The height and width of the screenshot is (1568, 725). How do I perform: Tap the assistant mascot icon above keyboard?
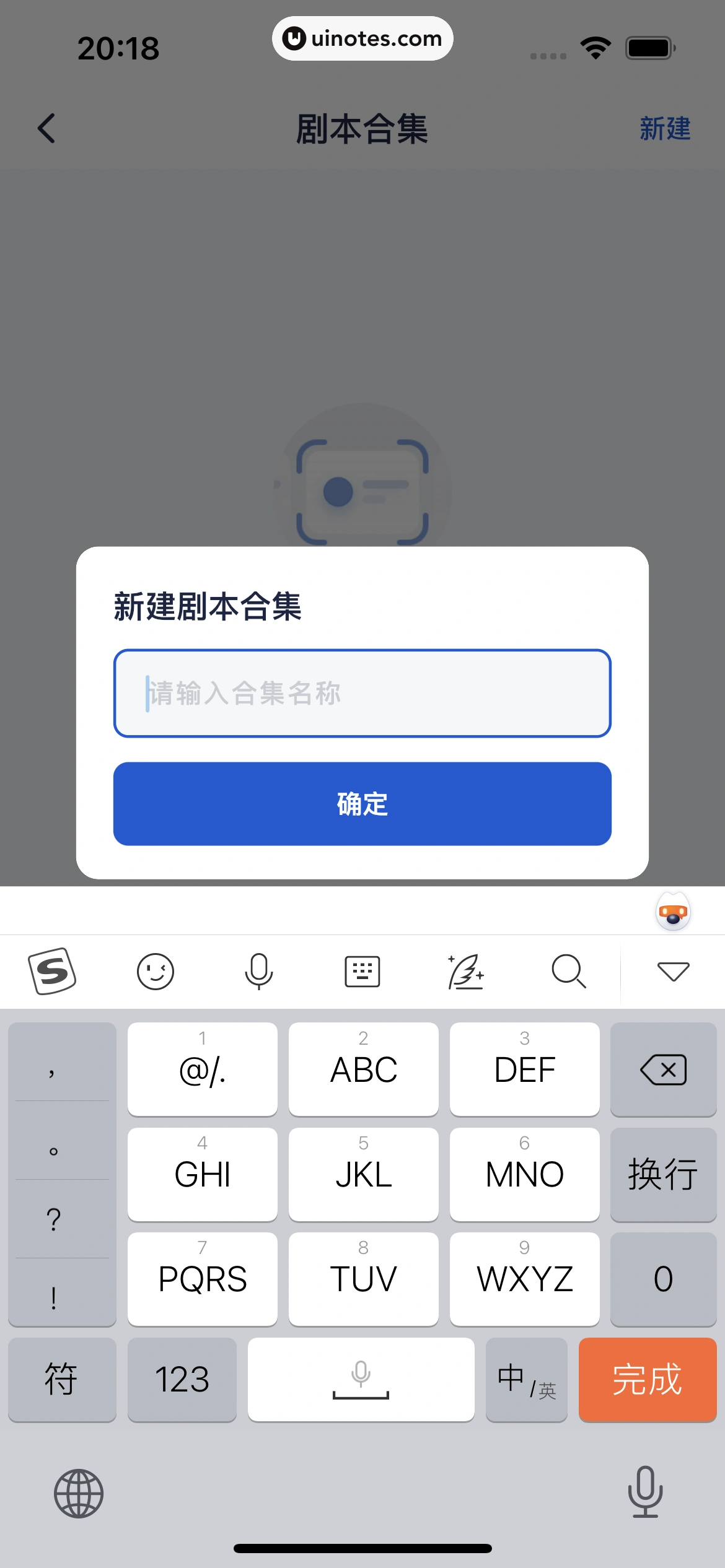point(673,912)
